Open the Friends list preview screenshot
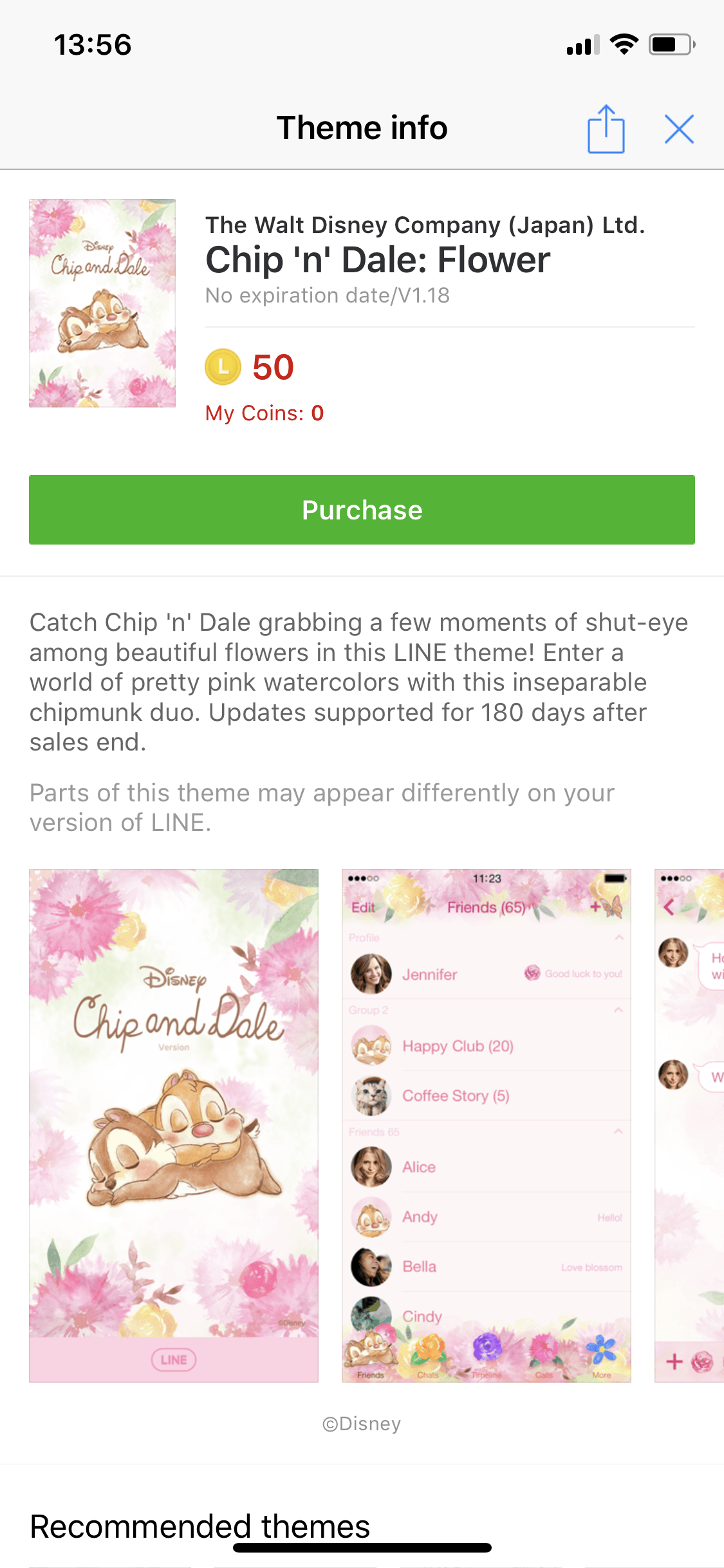This screenshot has width=724, height=1568. coord(487,1125)
